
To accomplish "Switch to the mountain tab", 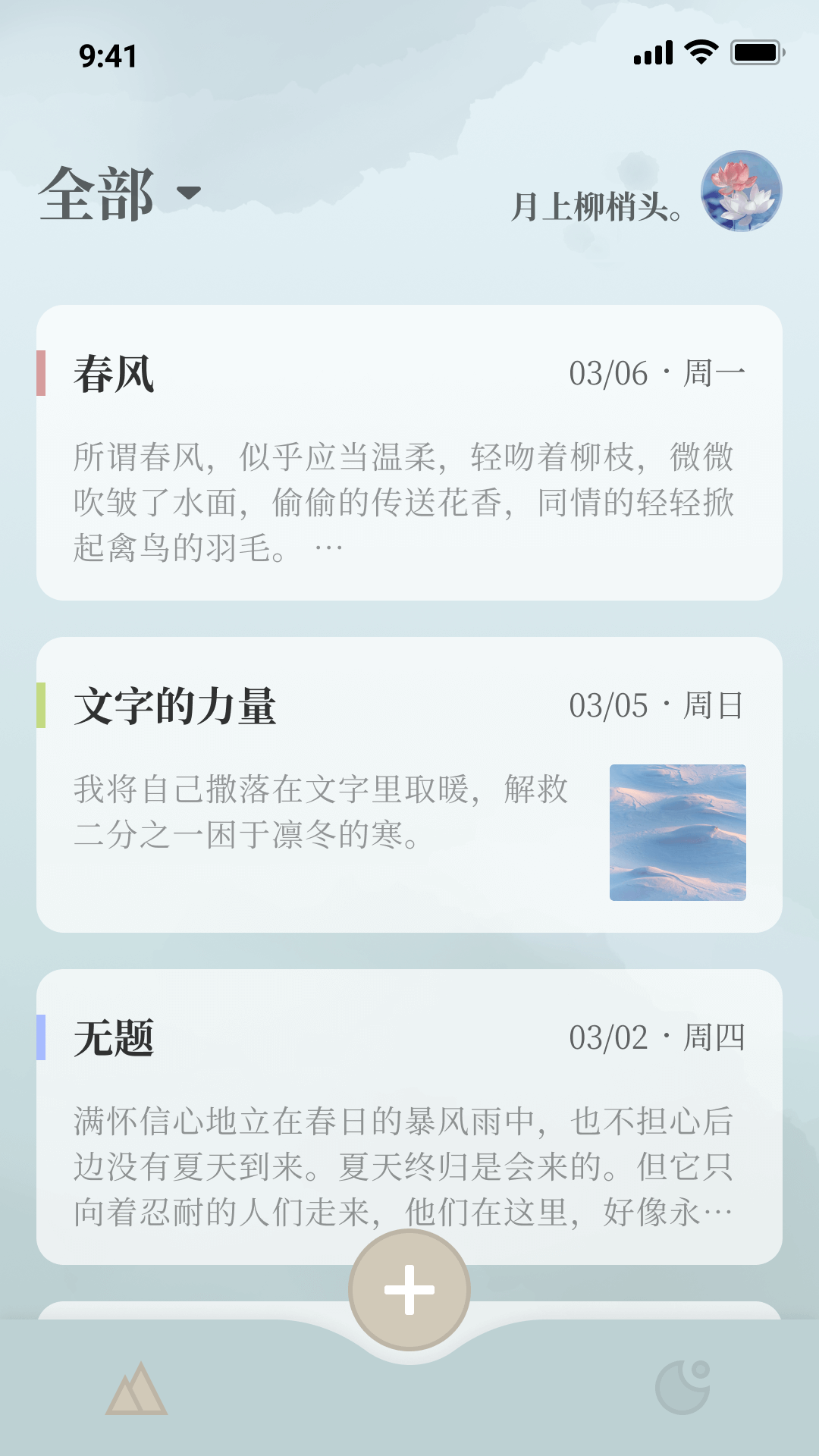I will tap(136, 1389).
